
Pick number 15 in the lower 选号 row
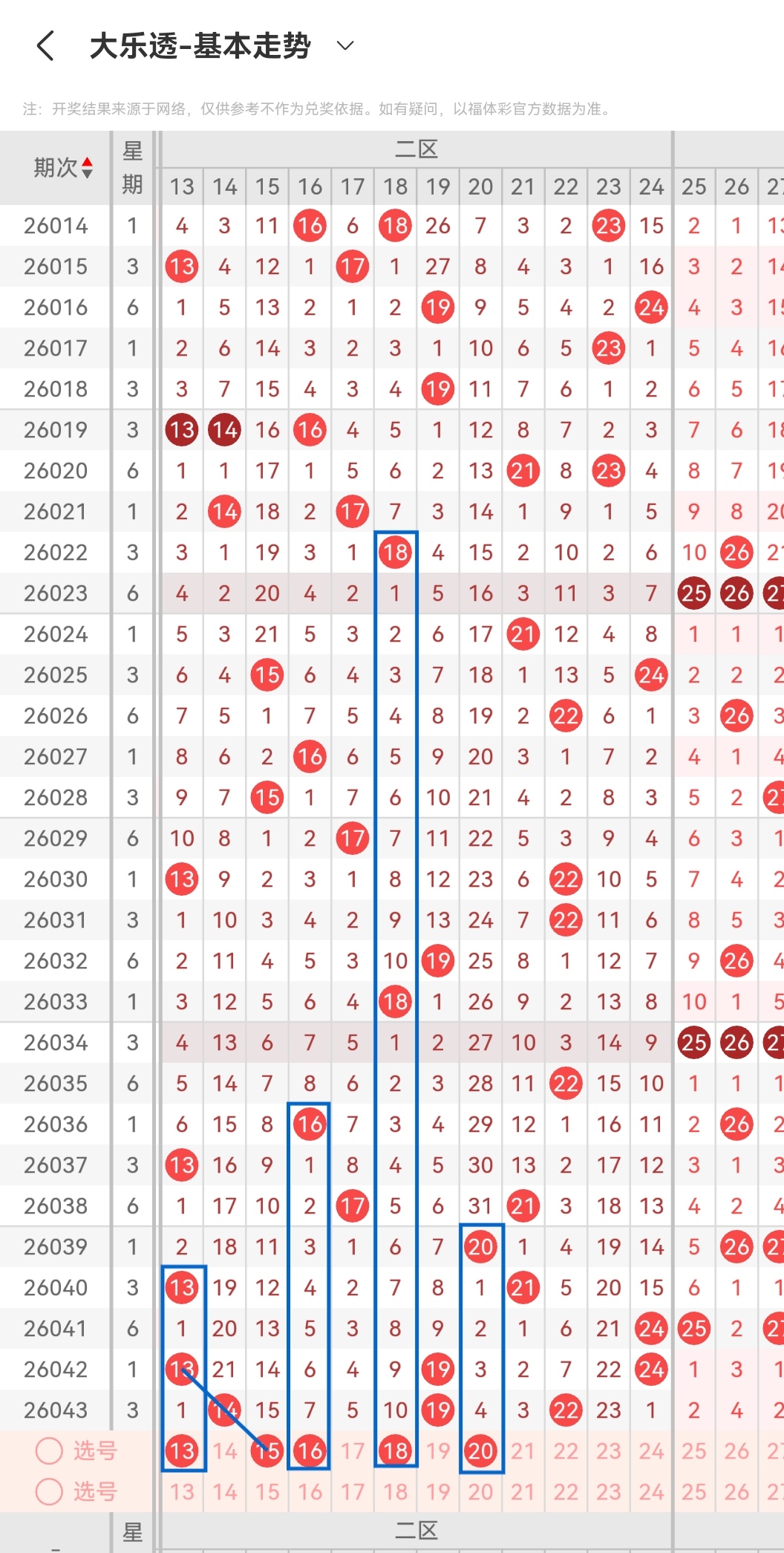coord(267,1491)
